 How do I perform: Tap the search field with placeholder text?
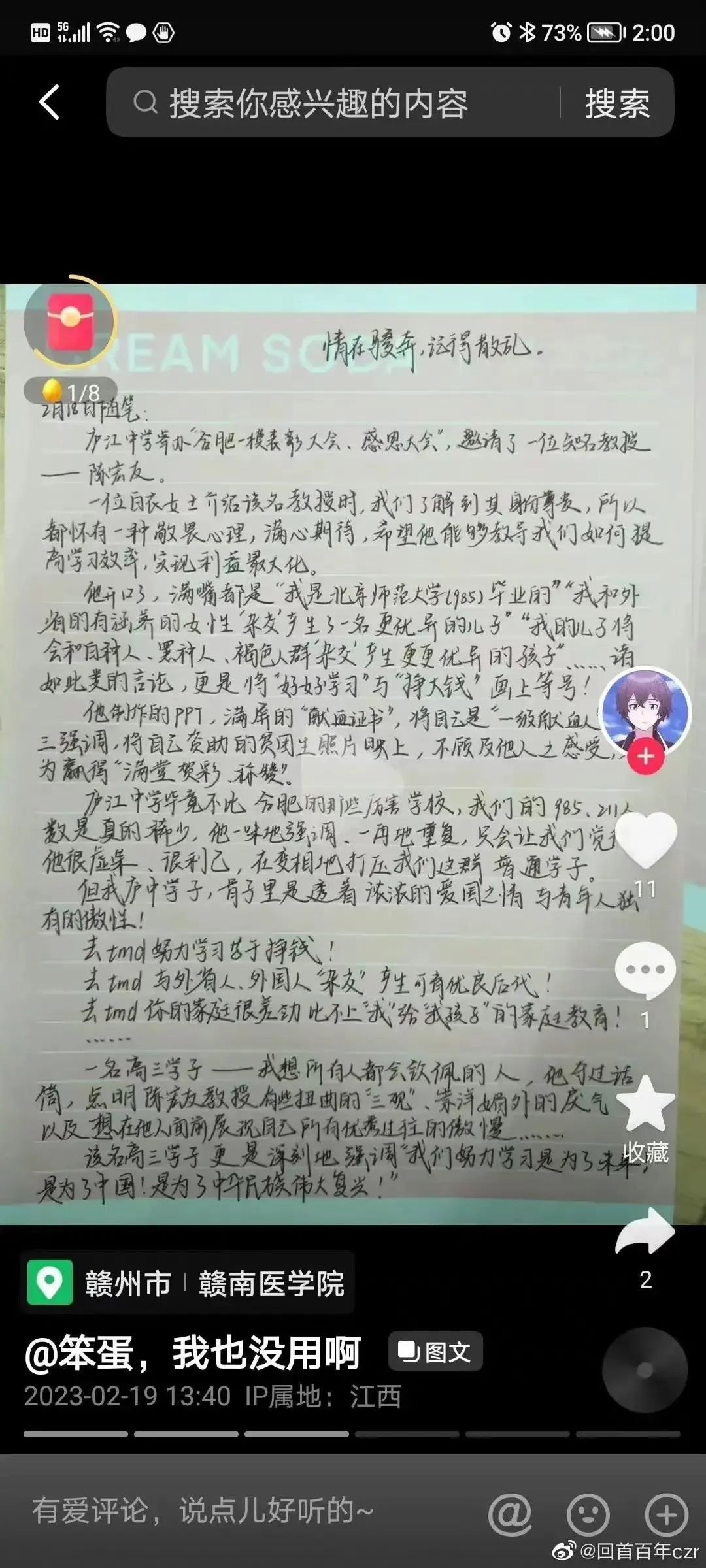tap(333, 103)
